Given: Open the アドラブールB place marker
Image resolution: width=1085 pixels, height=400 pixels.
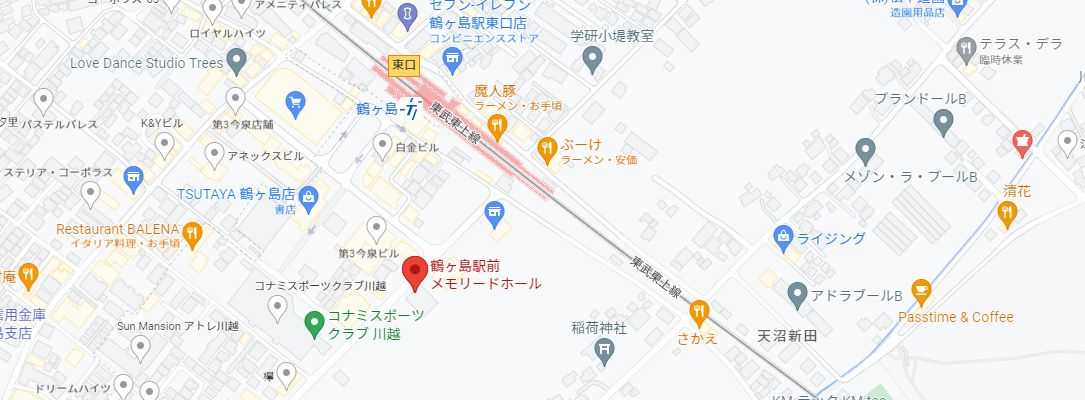Looking at the screenshot, I should [x=797, y=295].
